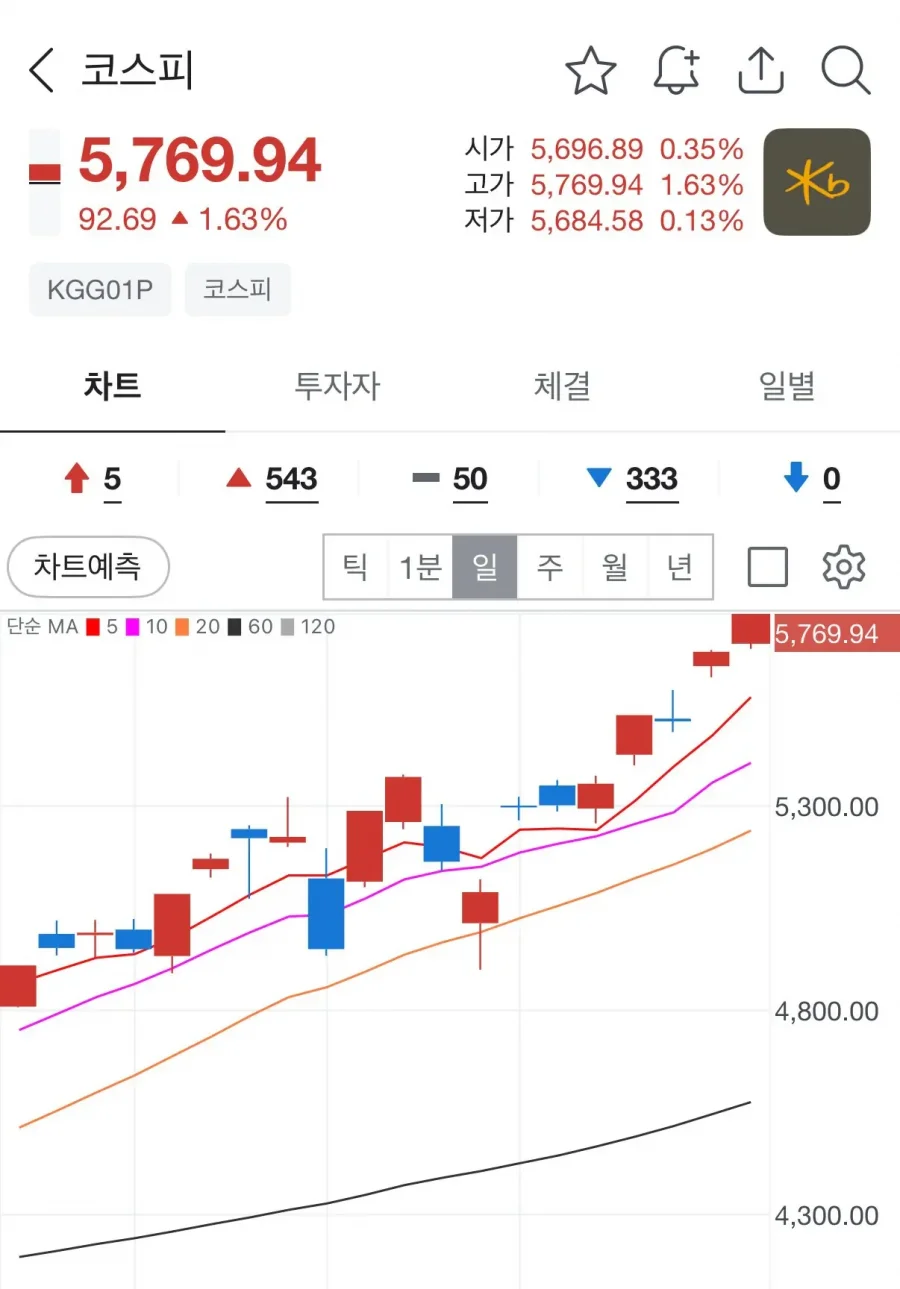Choose the 월 monthly chart interval
The image size is (900, 1289).
coord(615,567)
